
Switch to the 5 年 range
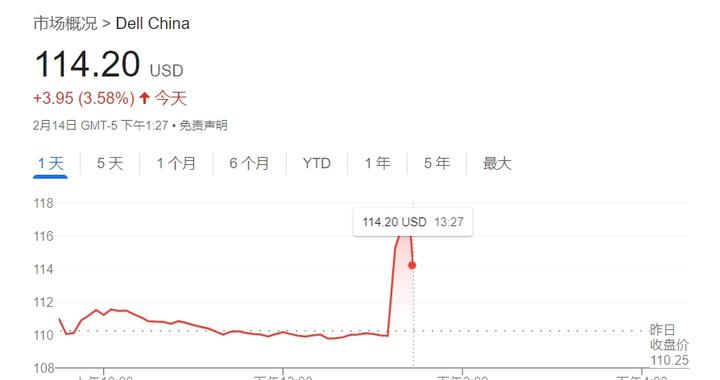click(x=437, y=163)
